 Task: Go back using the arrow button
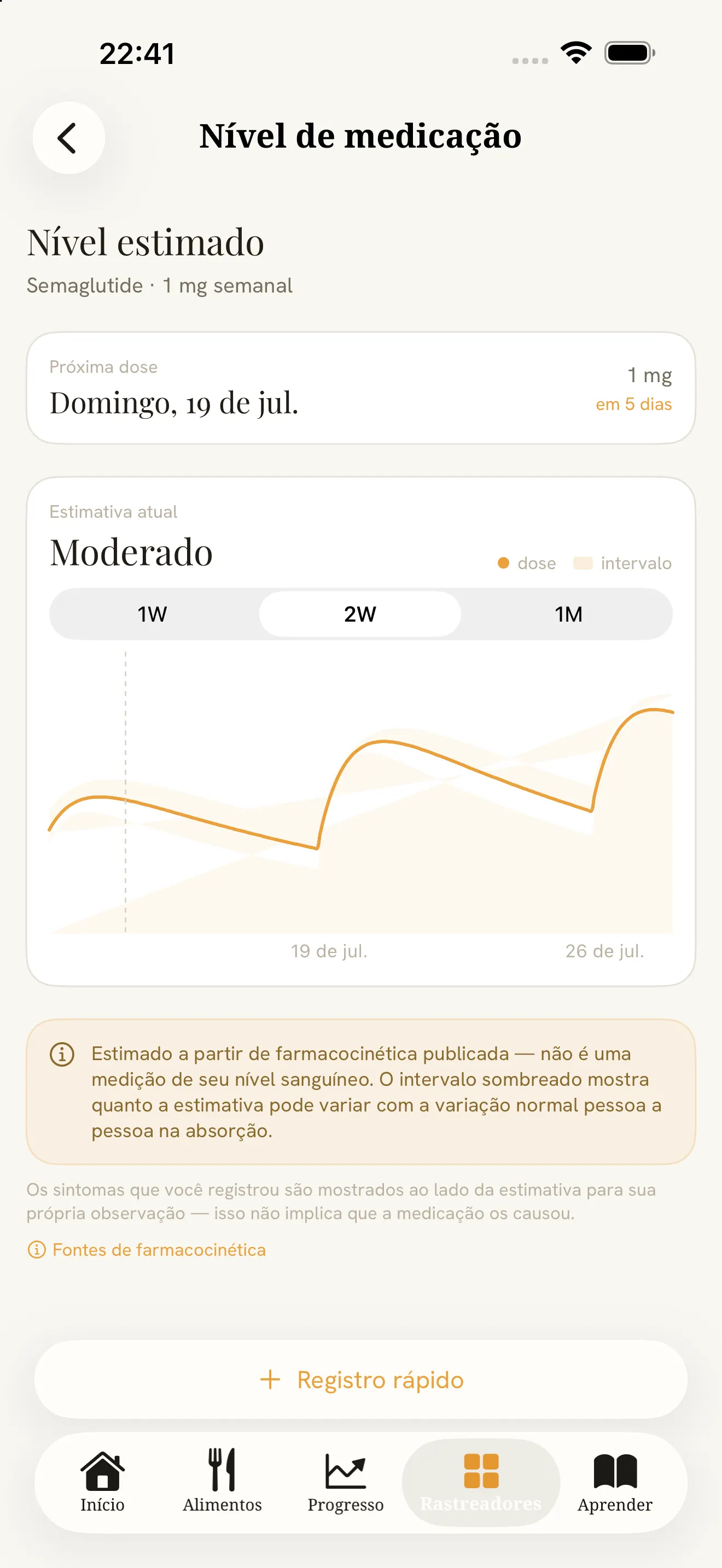point(68,138)
